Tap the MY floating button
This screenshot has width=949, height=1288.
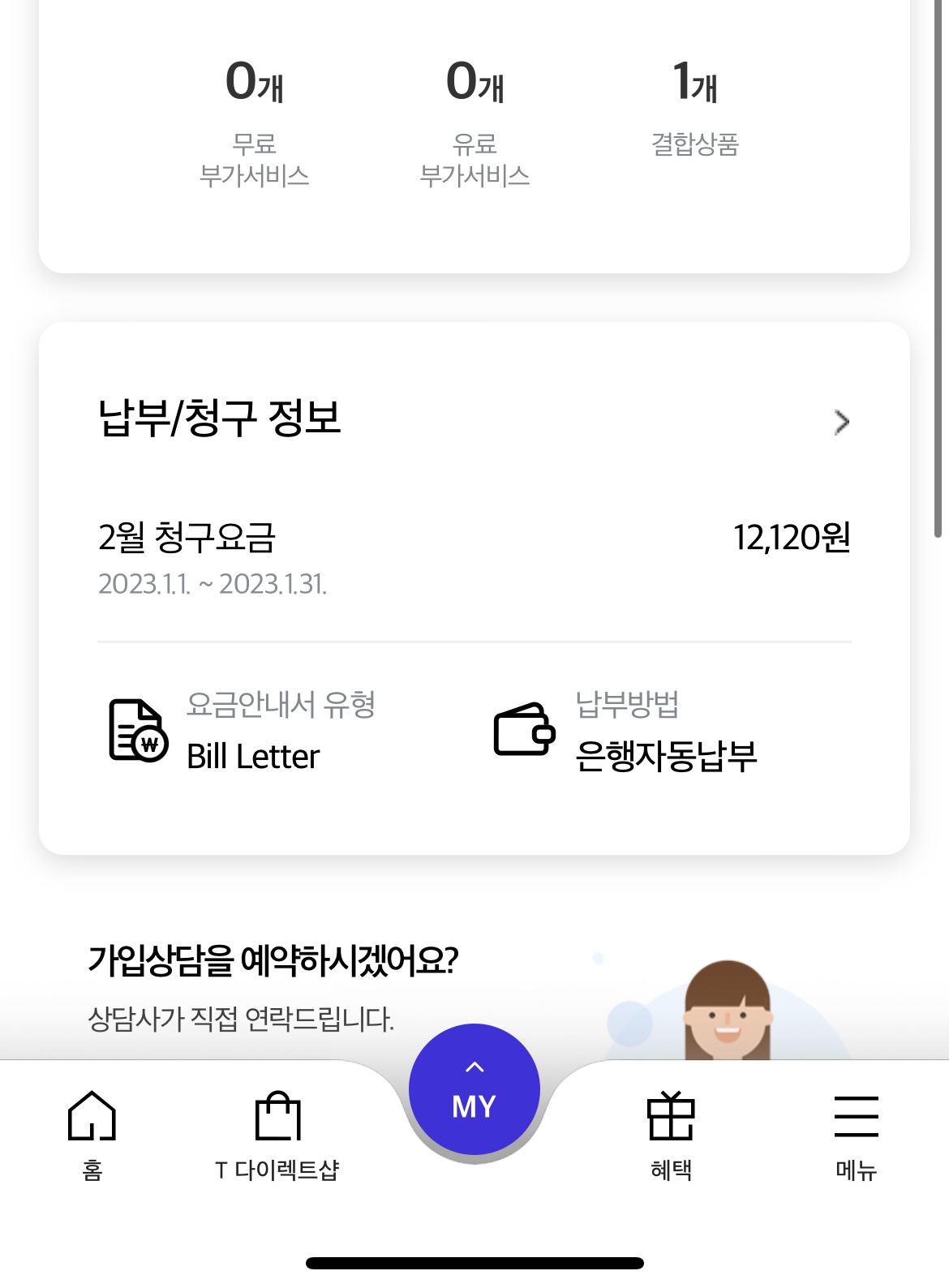tap(474, 1091)
